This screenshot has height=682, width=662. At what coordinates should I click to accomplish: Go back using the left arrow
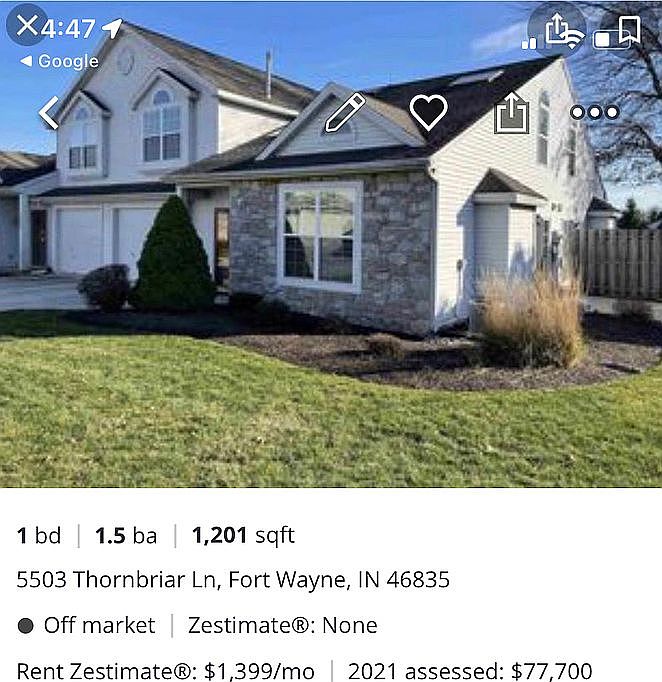[48, 112]
